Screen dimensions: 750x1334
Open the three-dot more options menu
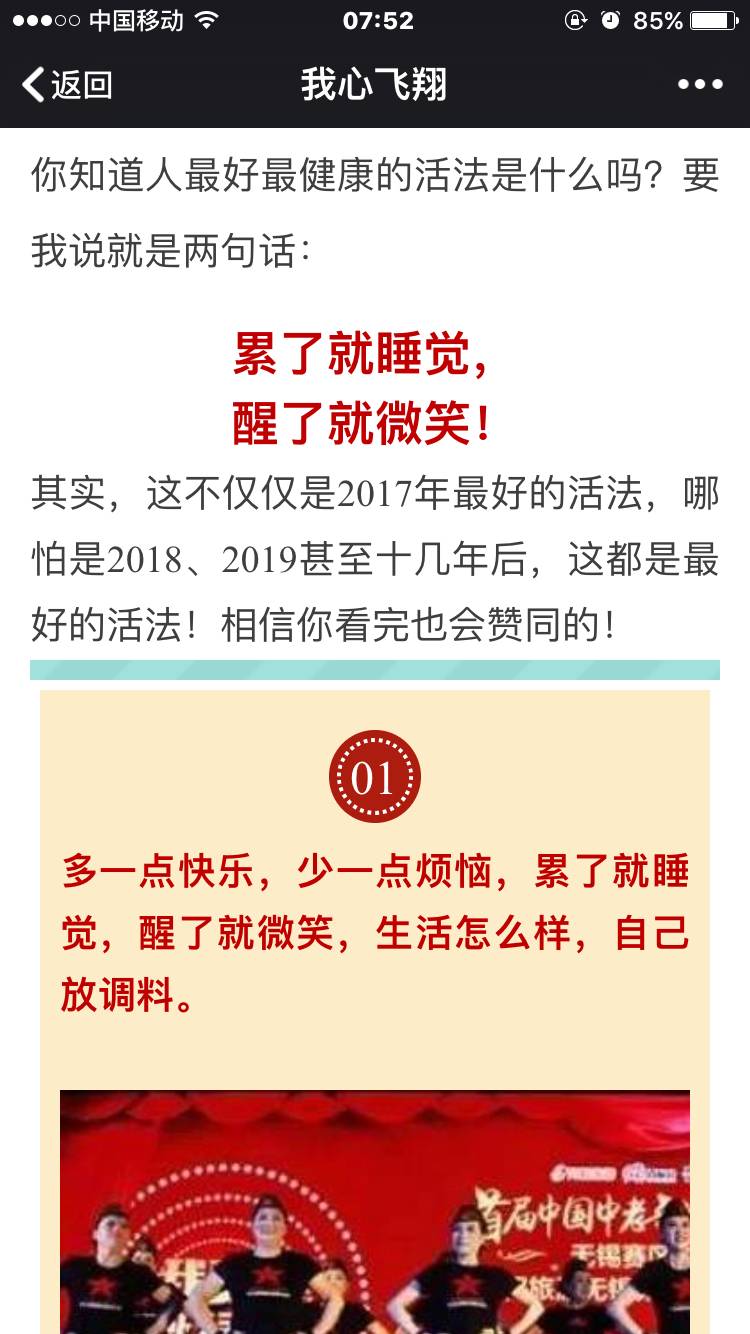pyautogui.click(x=700, y=85)
